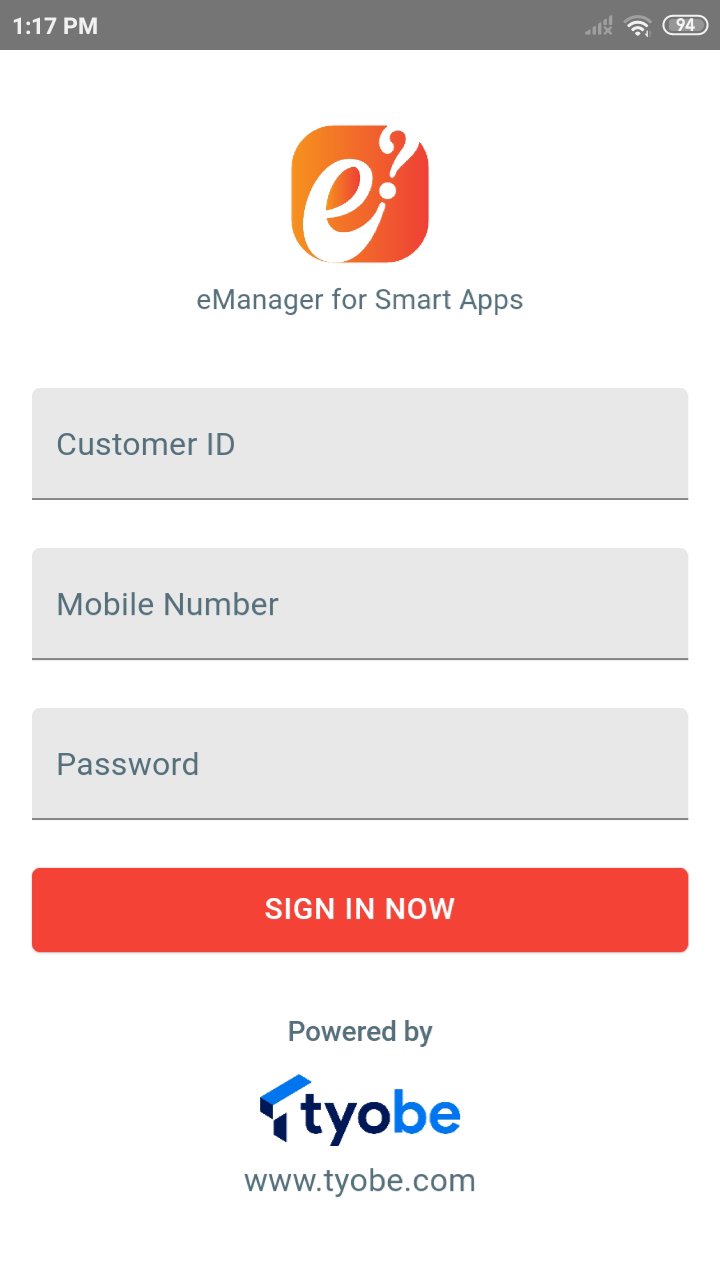Tap the cellular signal icon
Image resolution: width=720 pixels, height=1280 pixels.
click(x=597, y=25)
